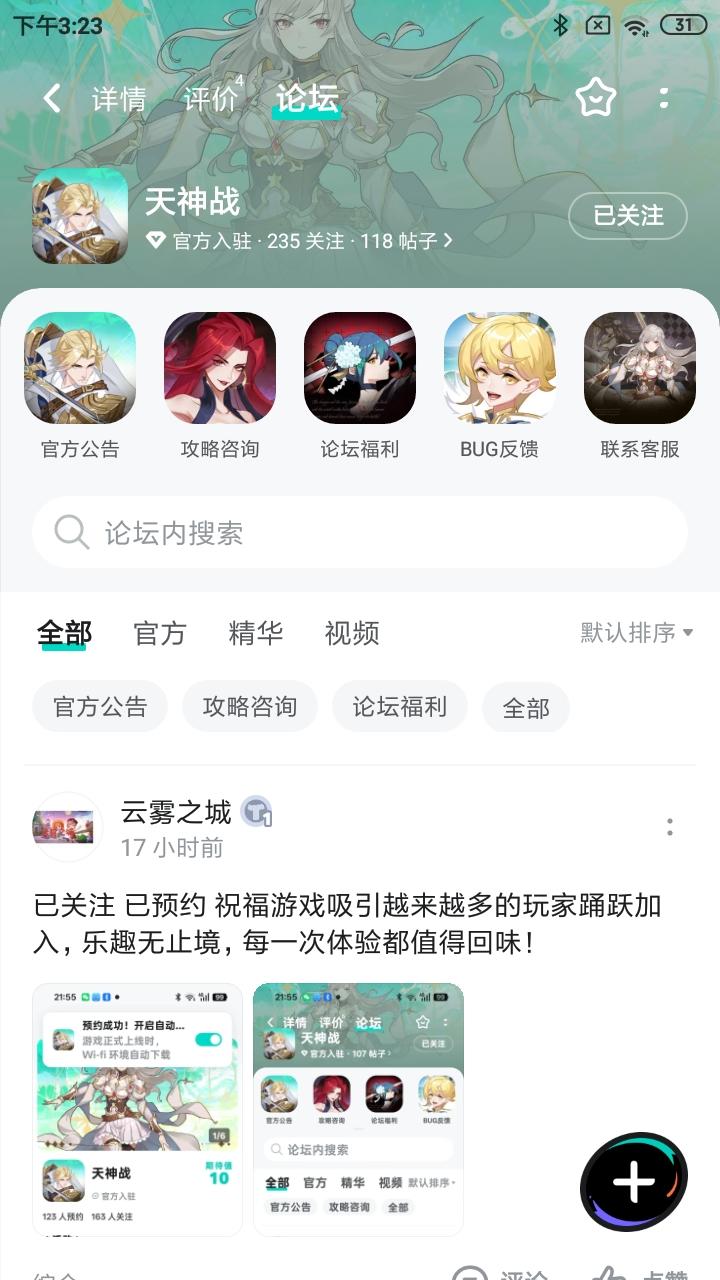Toggle the 官方公告 filter chip
The height and width of the screenshot is (1280, 720).
pyautogui.click(x=99, y=706)
